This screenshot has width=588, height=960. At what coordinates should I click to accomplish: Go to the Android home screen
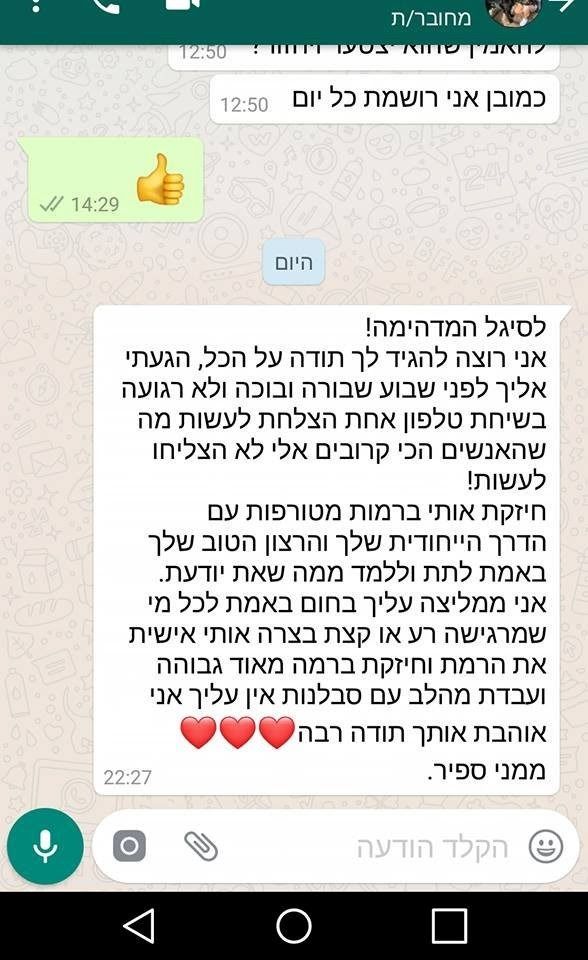294,925
